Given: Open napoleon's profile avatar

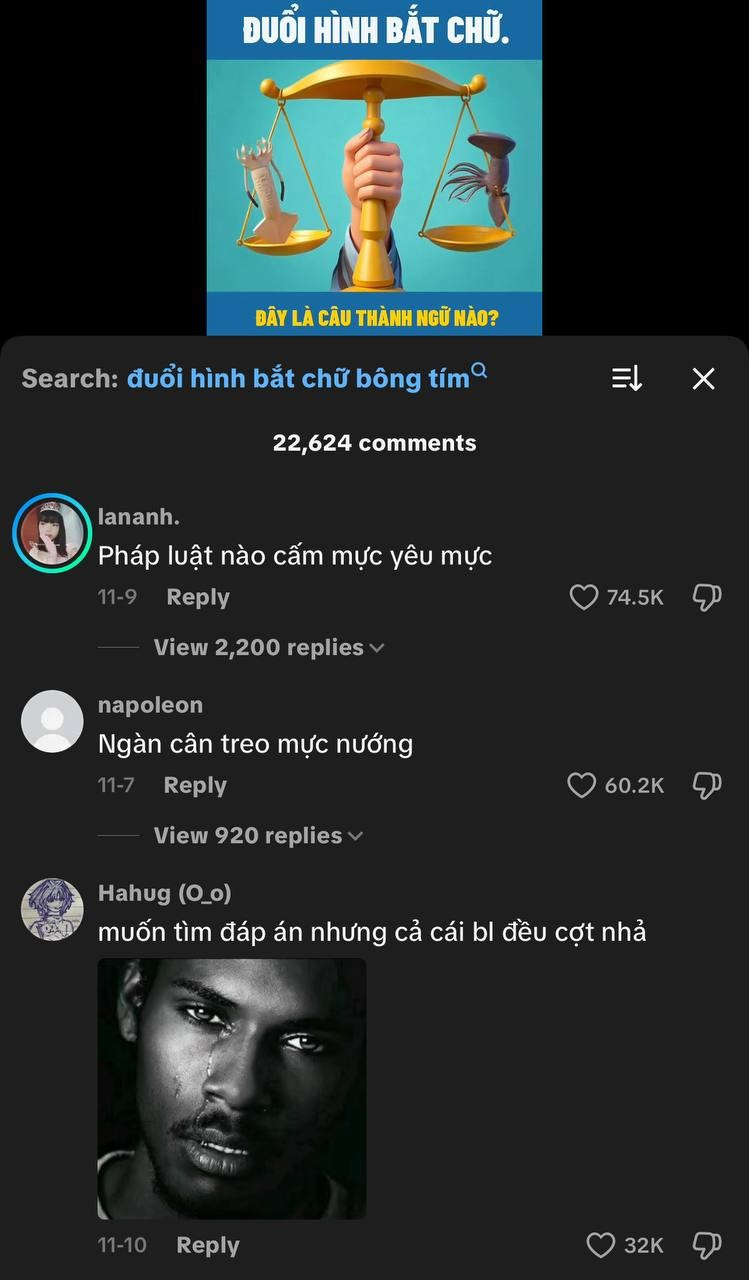Looking at the screenshot, I should (x=52, y=721).
